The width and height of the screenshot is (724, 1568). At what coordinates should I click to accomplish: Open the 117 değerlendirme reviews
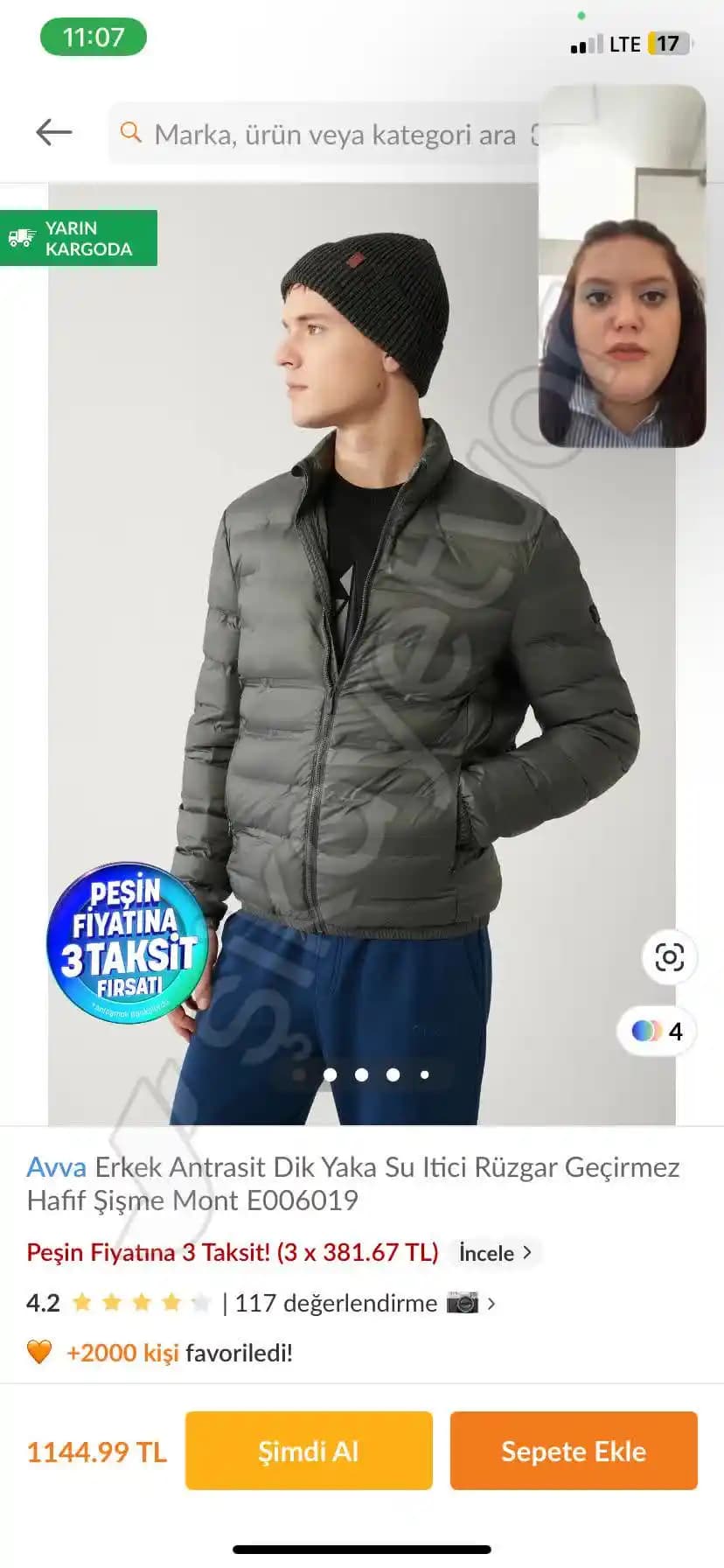336,1304
